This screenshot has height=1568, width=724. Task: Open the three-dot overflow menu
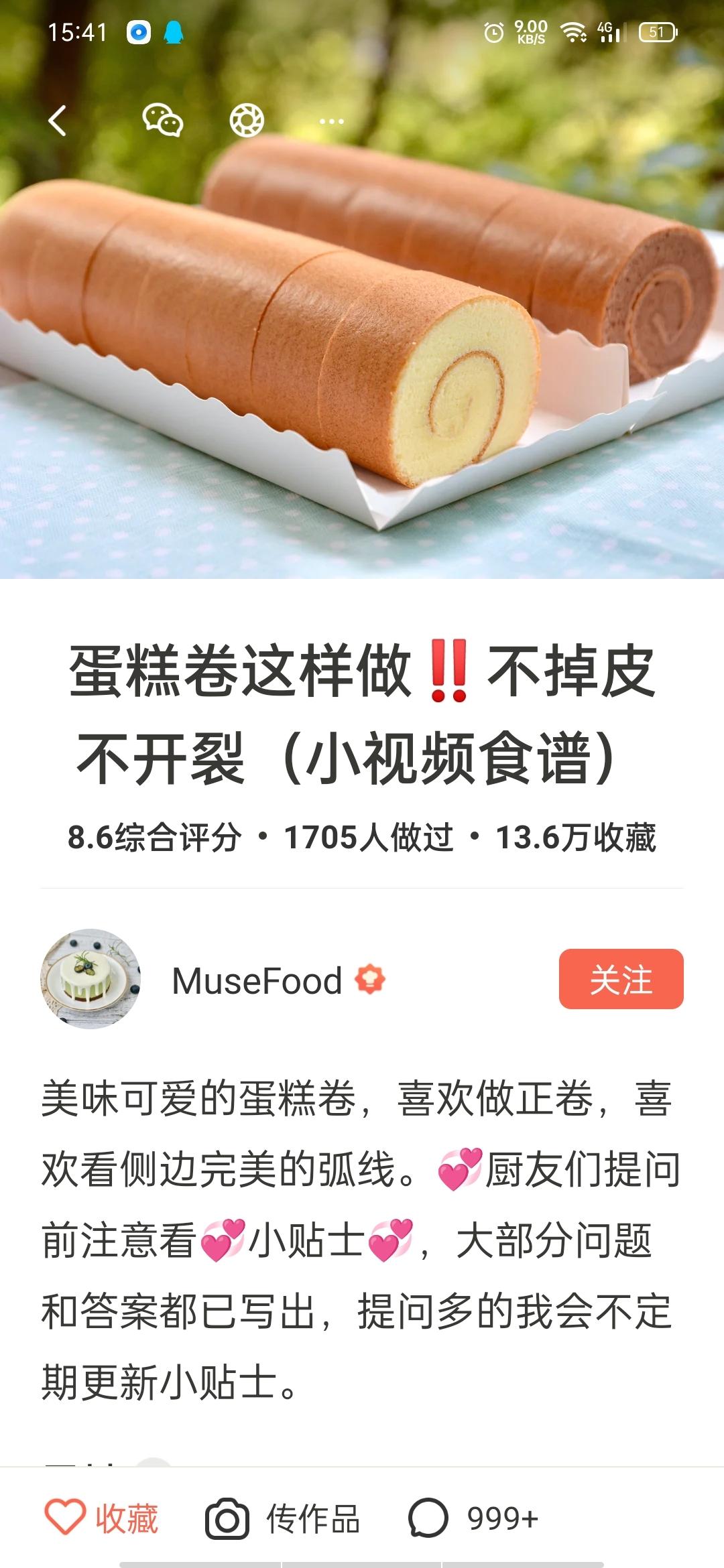pos(331,122)
